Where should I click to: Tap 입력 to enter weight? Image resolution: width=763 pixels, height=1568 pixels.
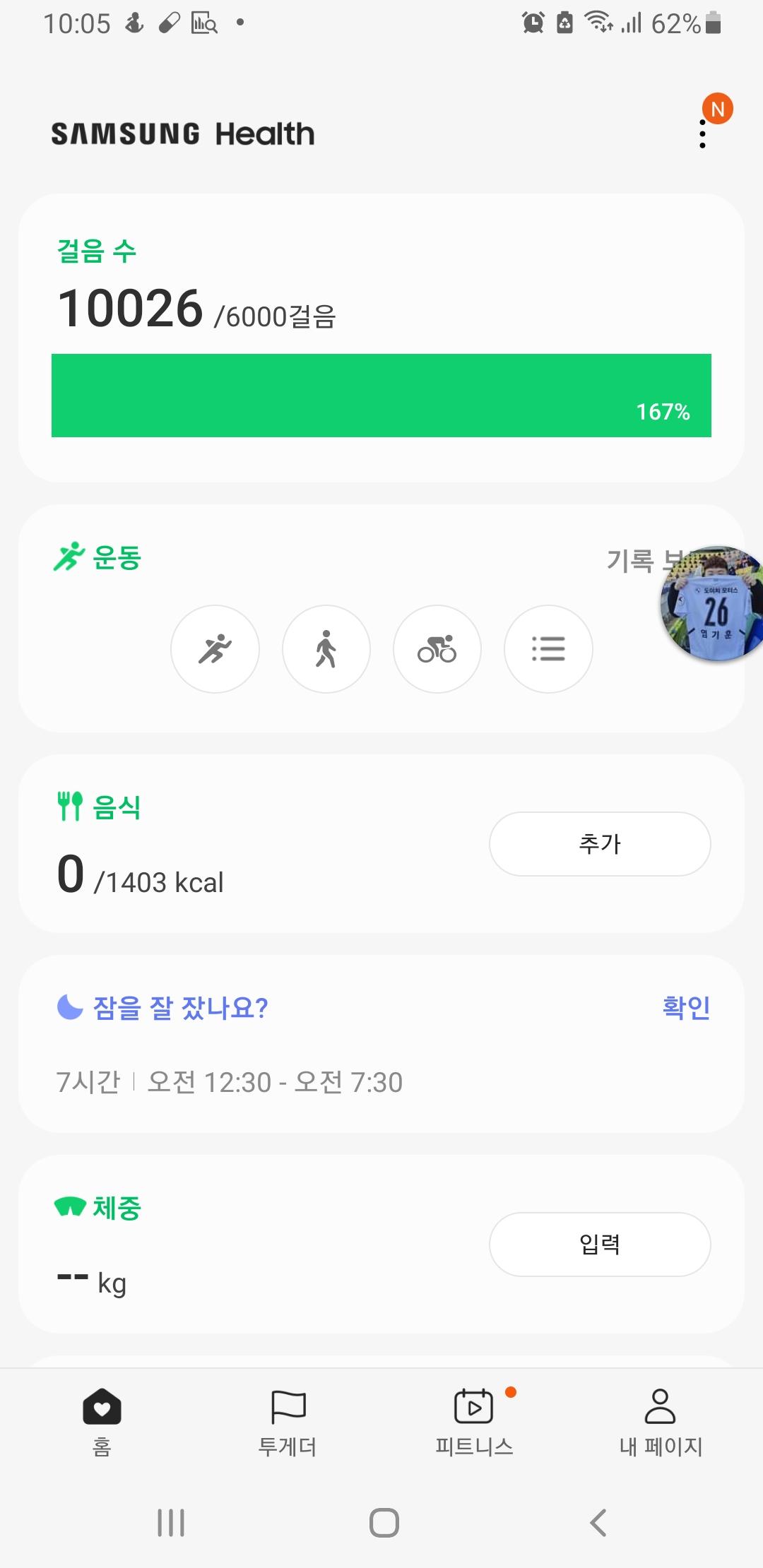coord(600,1245)
